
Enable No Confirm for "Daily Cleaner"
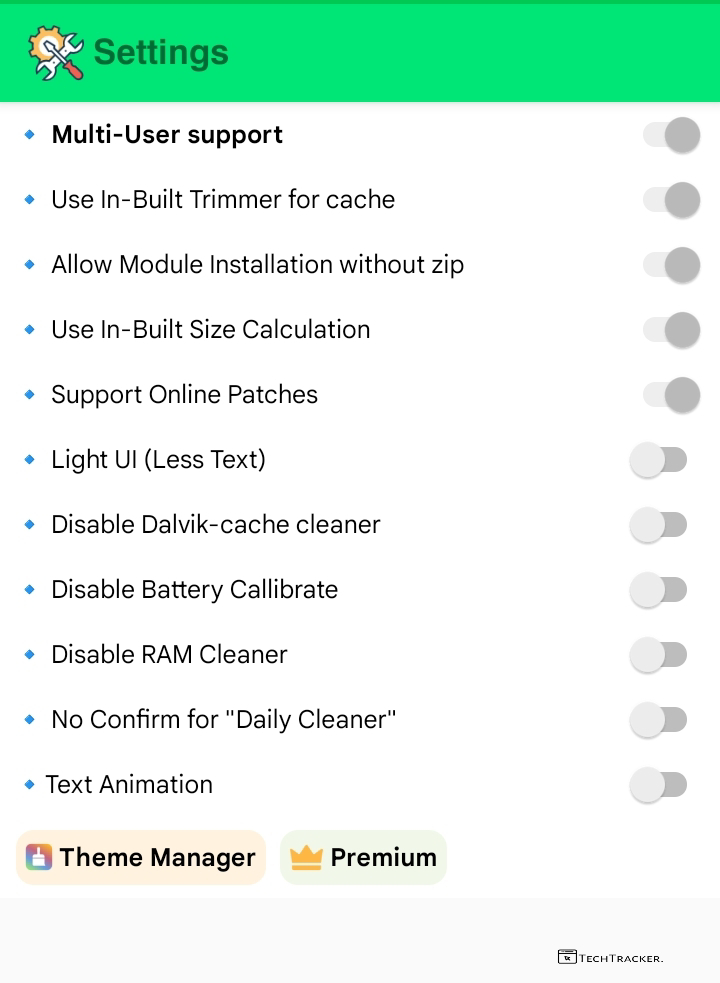[x=659, y=720]
